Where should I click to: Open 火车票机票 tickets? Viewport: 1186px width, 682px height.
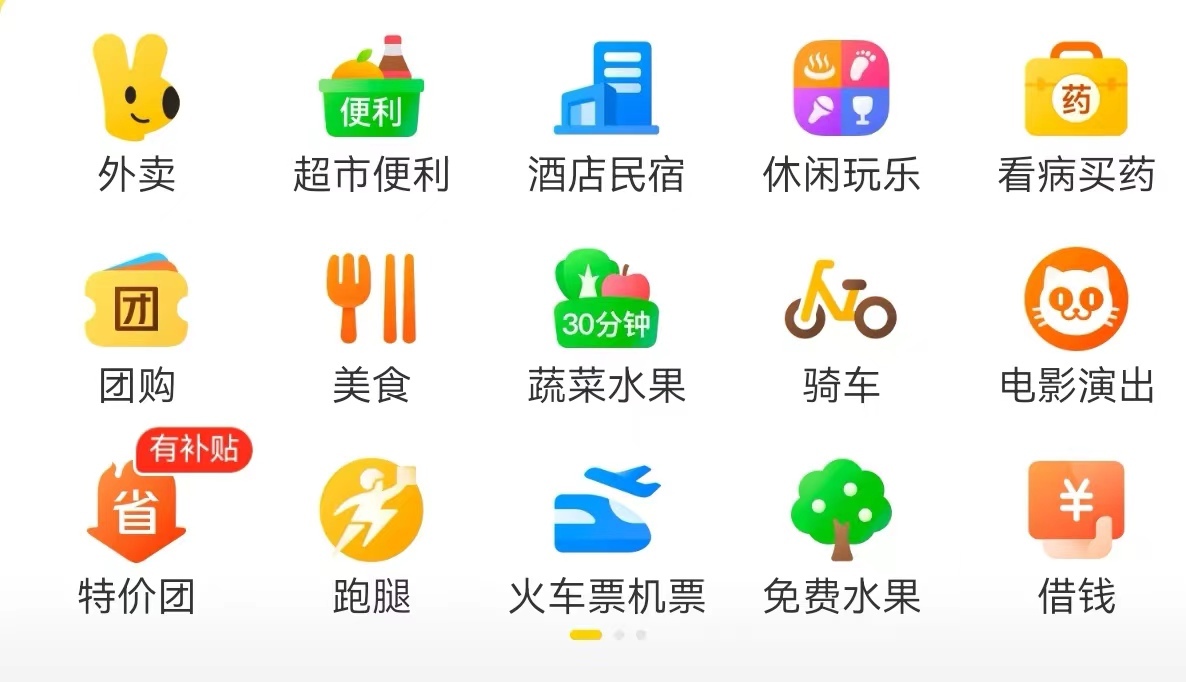(606, 512)
